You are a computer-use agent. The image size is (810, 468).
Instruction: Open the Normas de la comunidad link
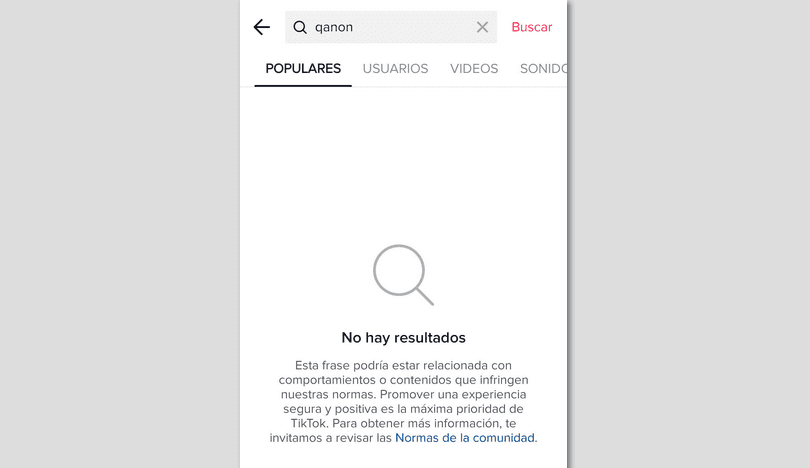click(x=465, y=438)
